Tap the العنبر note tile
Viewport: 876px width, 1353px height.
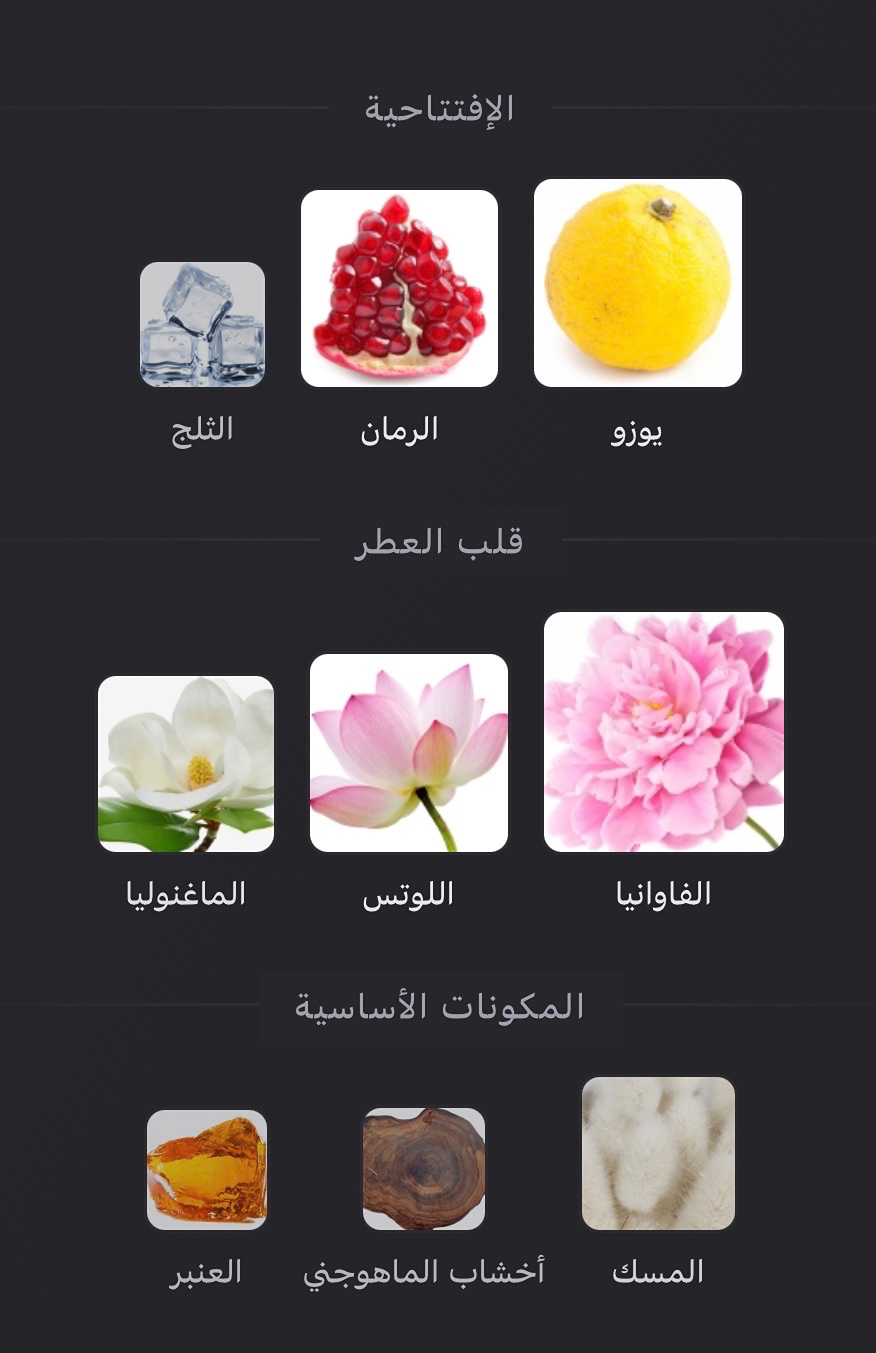pos(207,1169)
